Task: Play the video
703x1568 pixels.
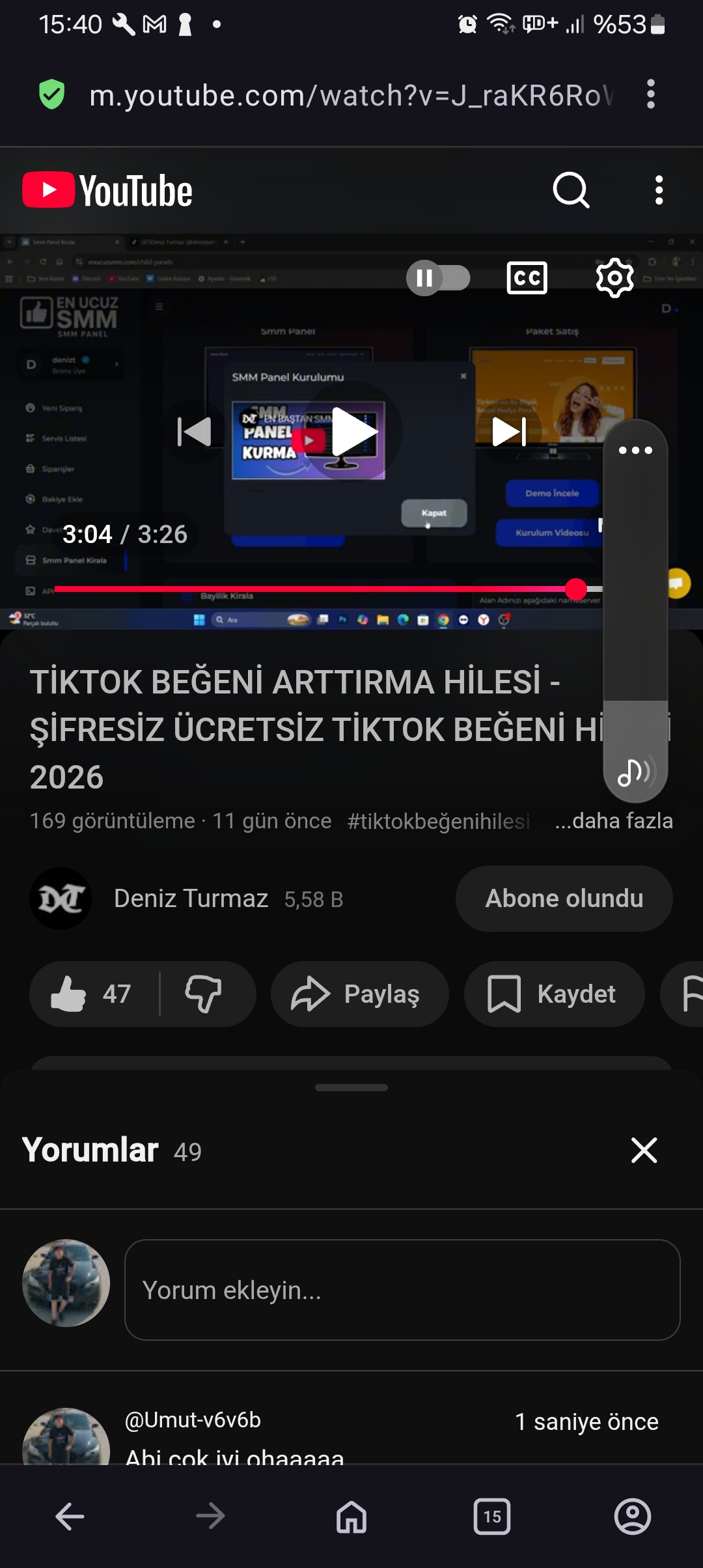Action: coord(352,431)
